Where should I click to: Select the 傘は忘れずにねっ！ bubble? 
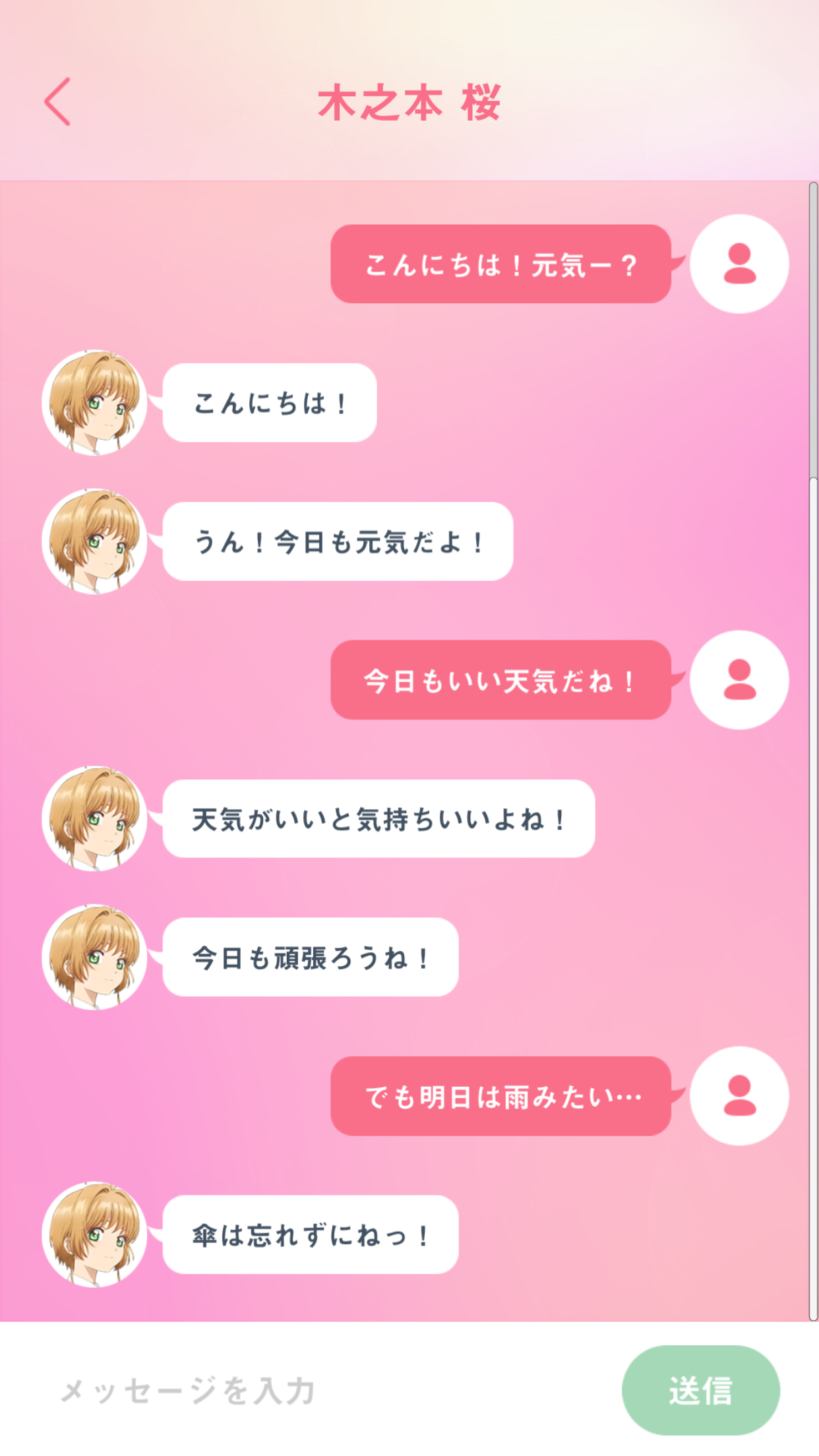310,1234
